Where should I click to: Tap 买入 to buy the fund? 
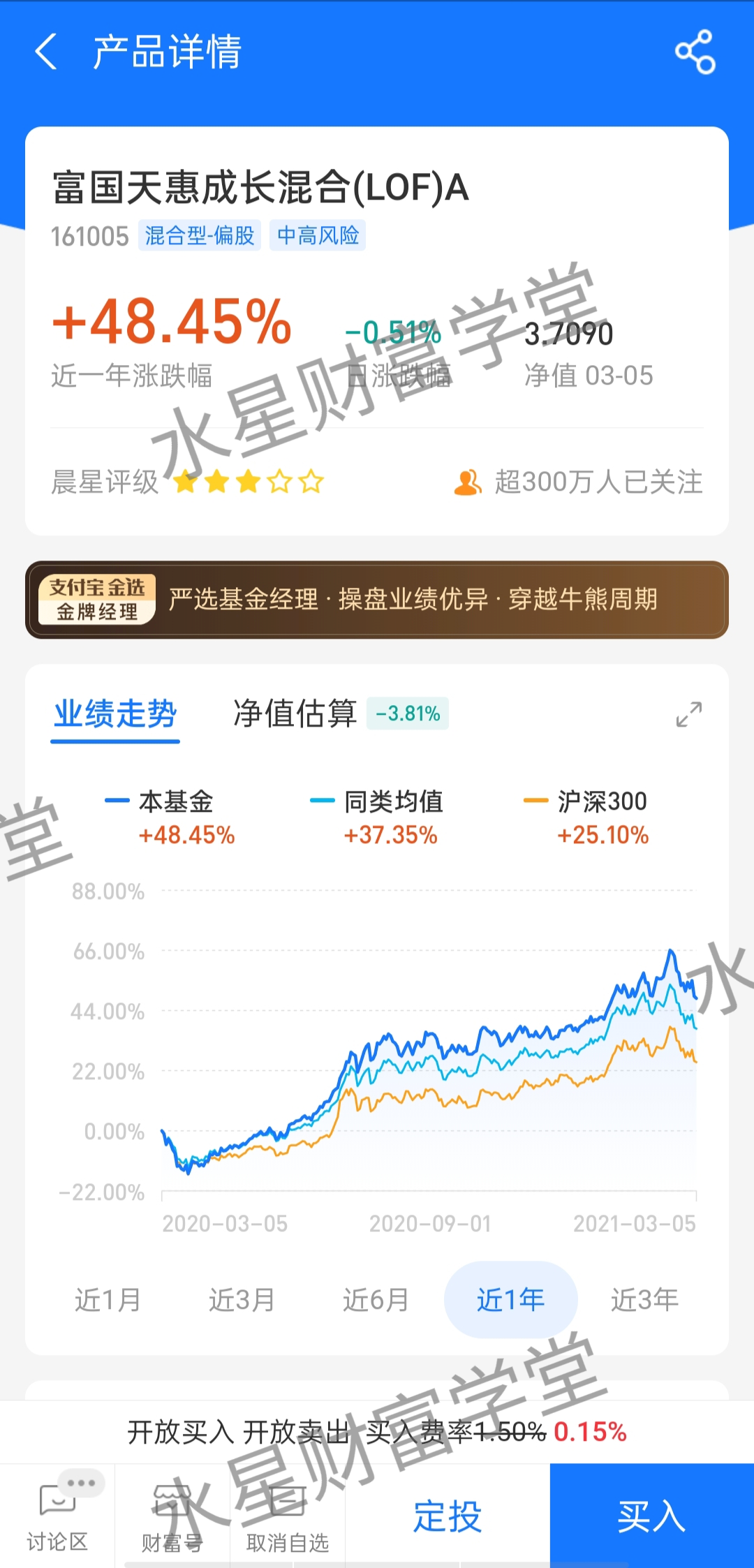(x=651, y=1516)
